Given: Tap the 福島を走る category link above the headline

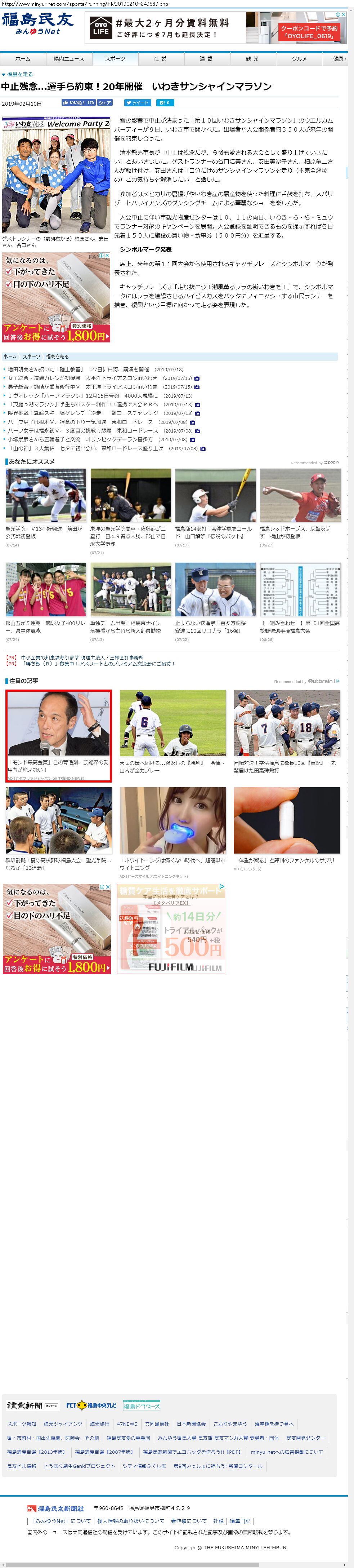Looking at the screenshot, I should (20, 74).
